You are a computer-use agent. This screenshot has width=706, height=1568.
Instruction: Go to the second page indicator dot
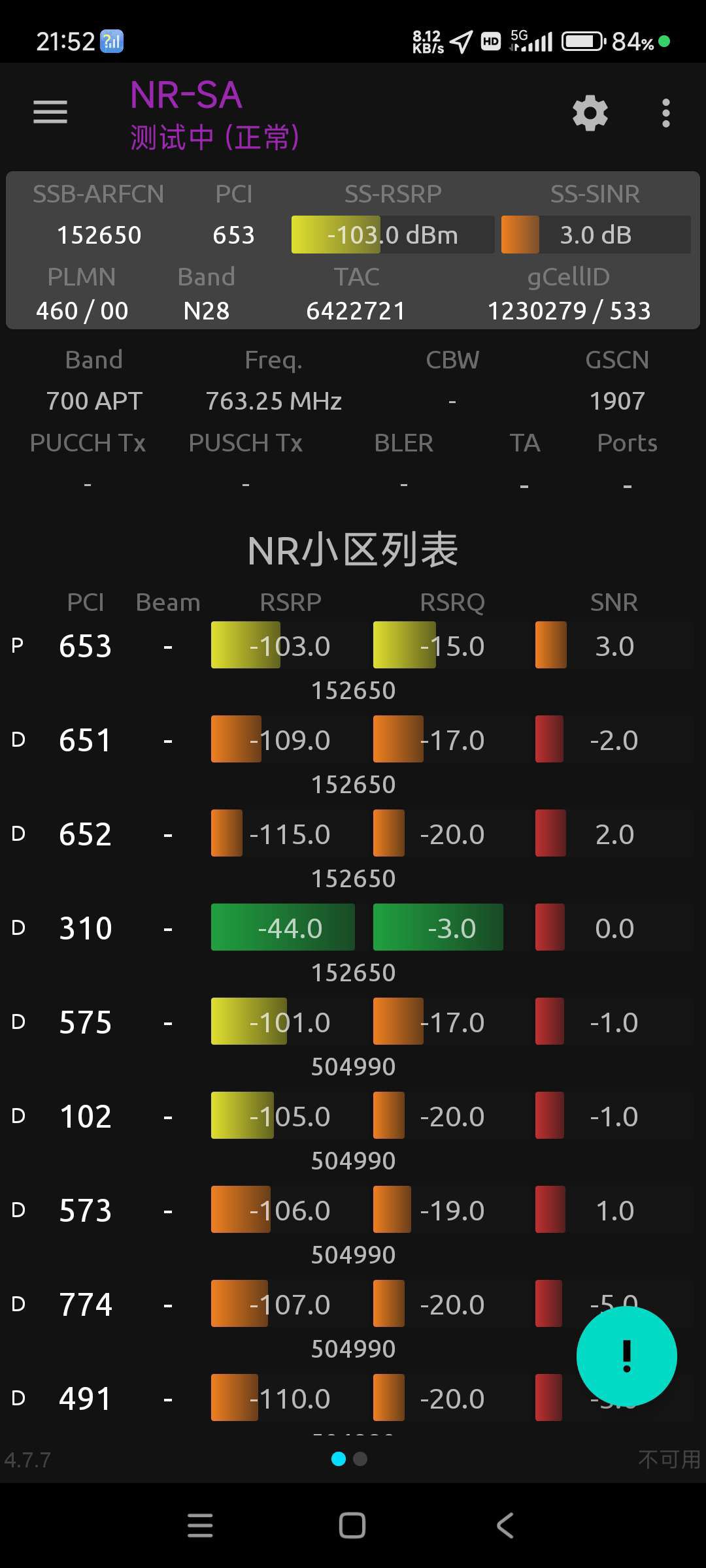click(x=360, y=1459)
